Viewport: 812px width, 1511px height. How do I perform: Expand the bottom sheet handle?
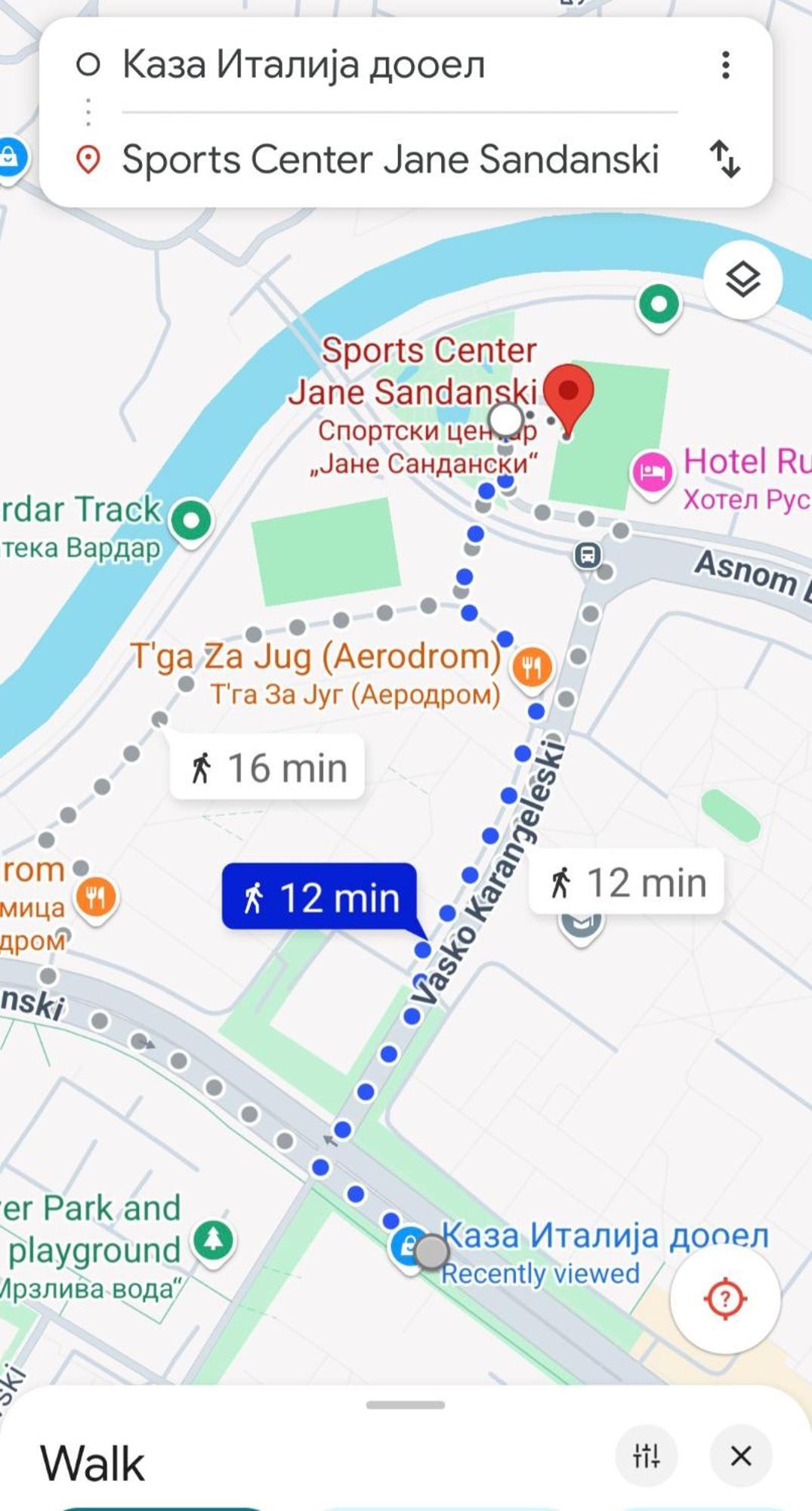406,1405
